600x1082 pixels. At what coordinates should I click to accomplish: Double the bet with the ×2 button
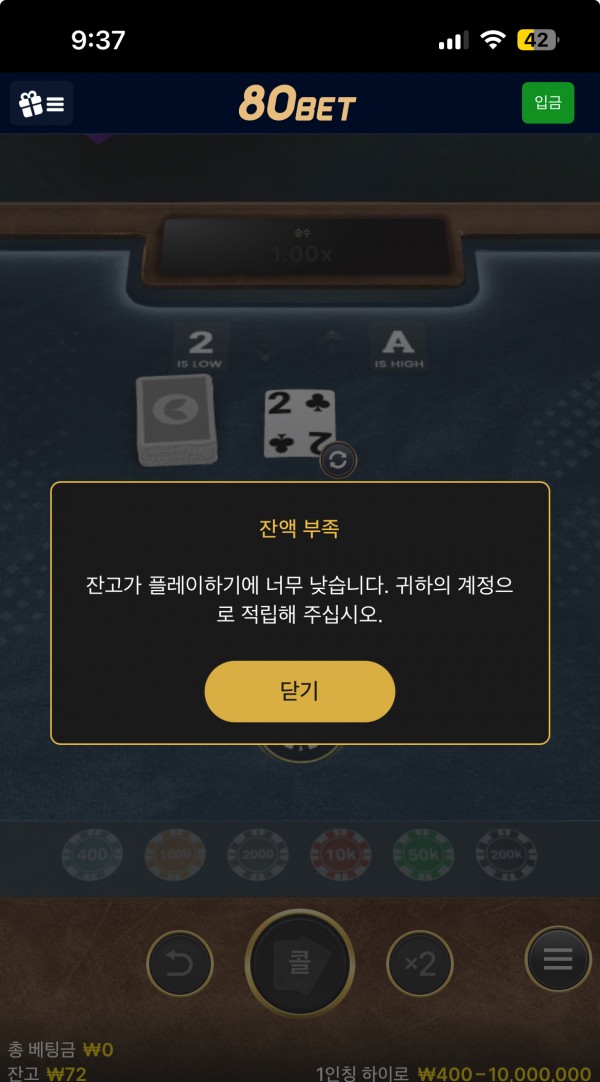coord(419,963)
